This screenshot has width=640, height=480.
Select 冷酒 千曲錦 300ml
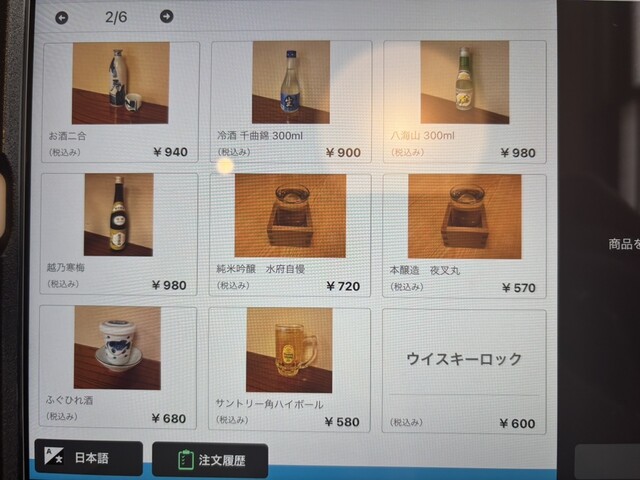(290, 101)
